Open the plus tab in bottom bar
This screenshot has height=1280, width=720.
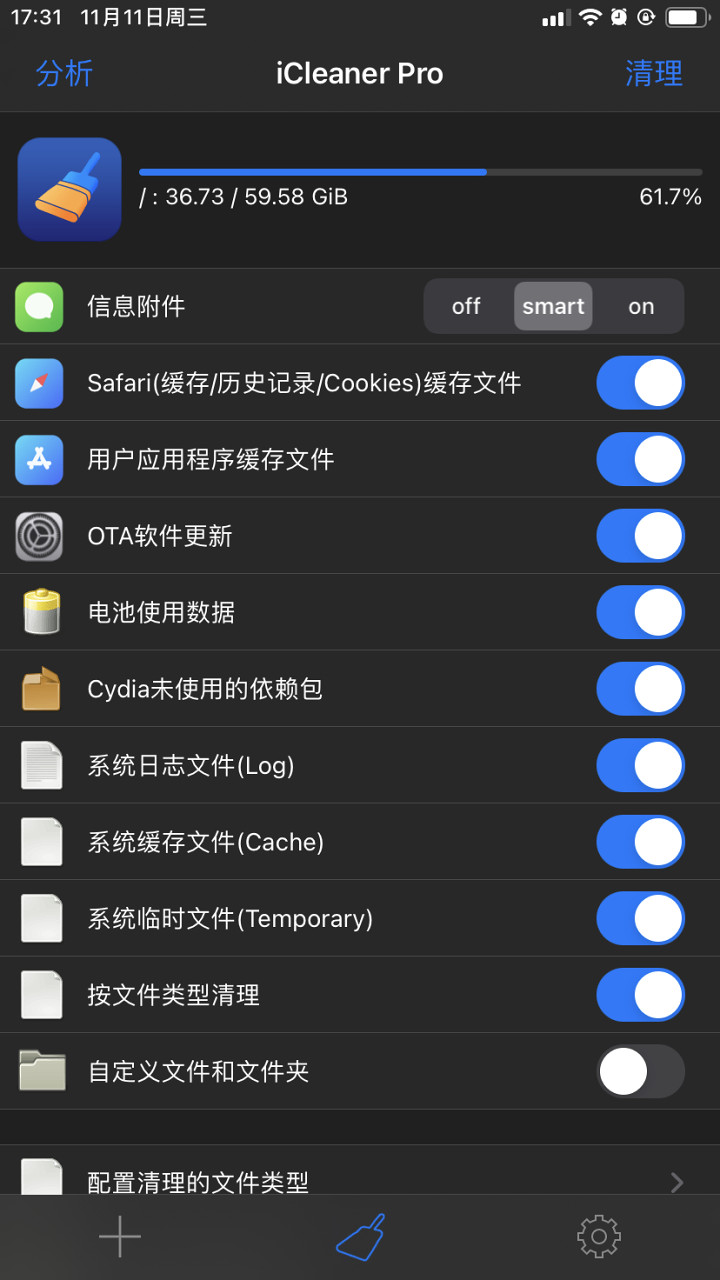tap(120, 1237)
